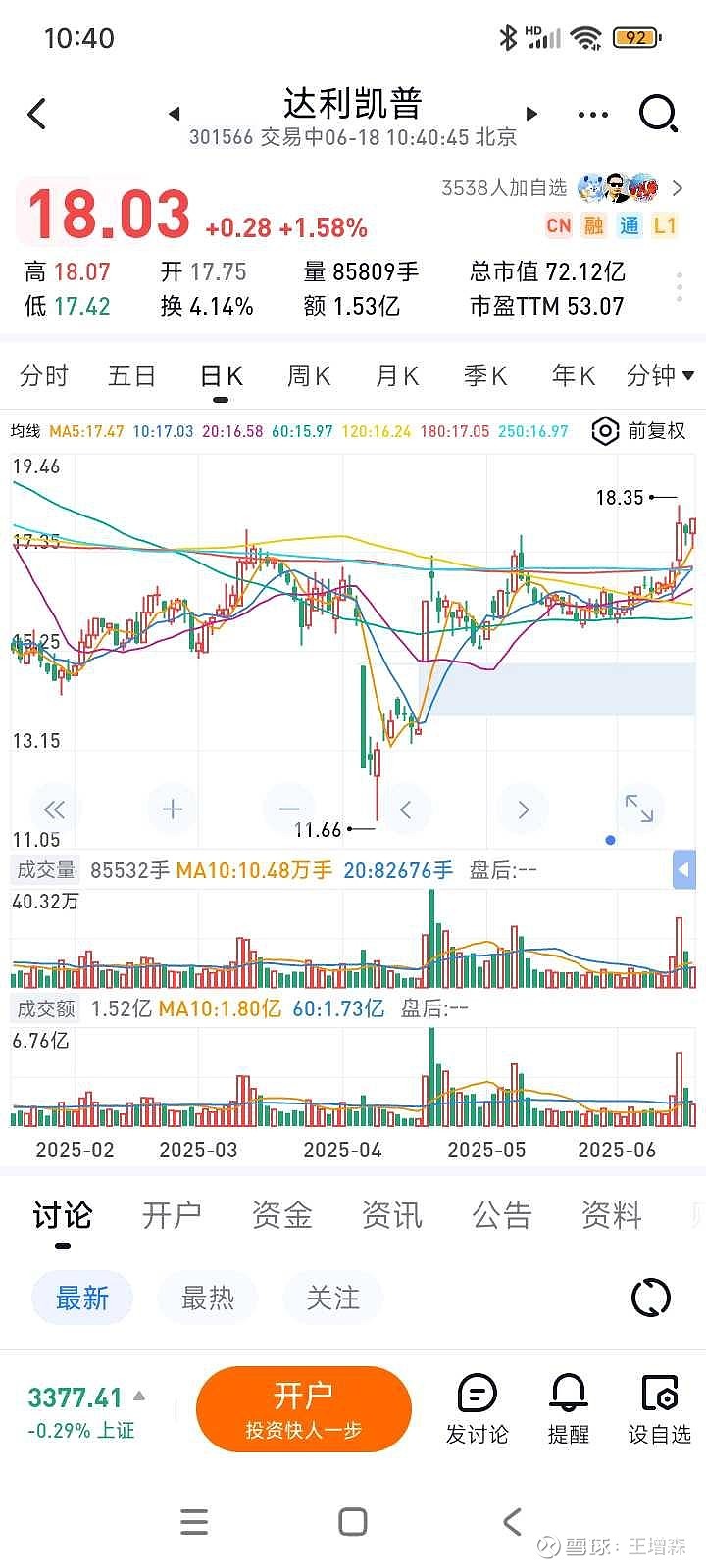The height and width of the screenshot is (1568, 706).
Task: Select the 分时 chart tab
Action: [44, 375]
